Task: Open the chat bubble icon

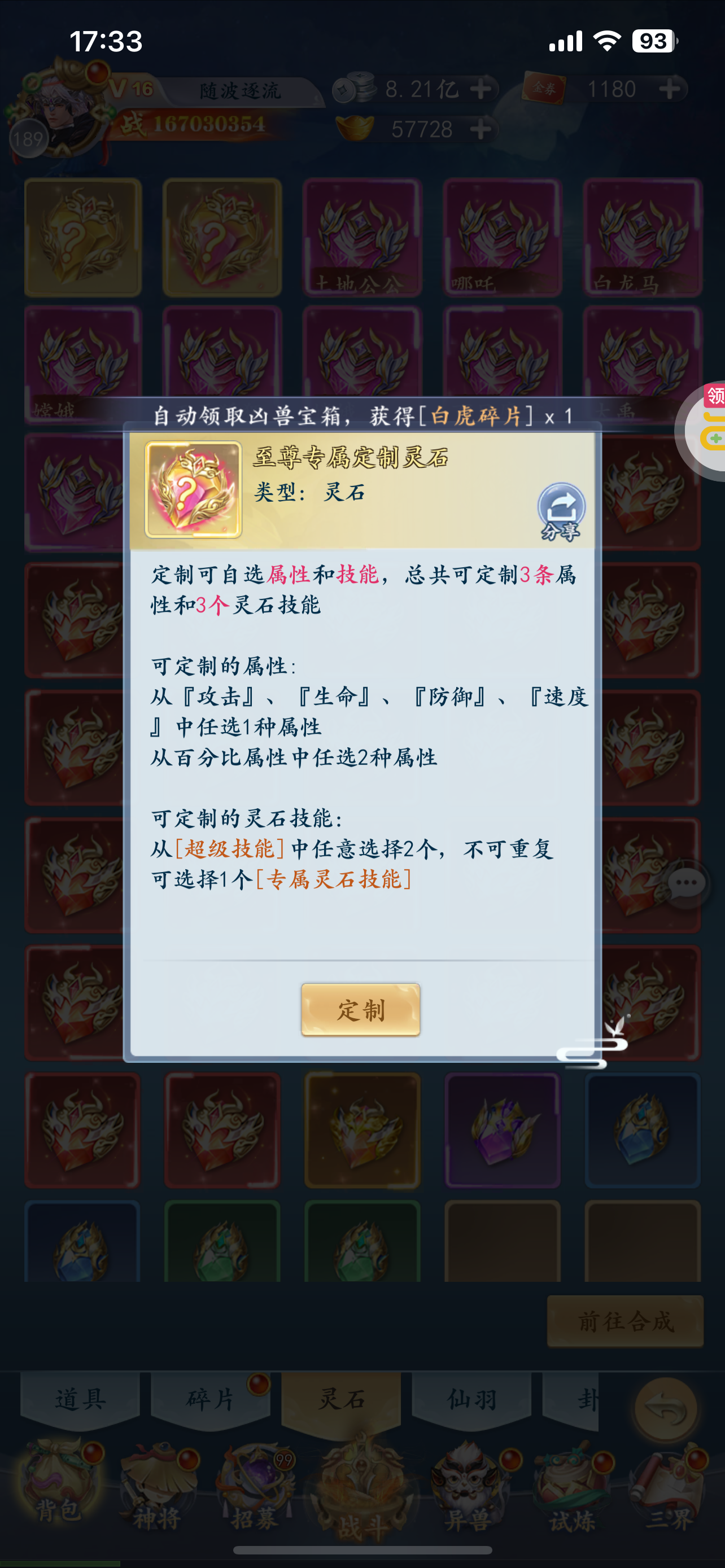Action: (x=686, y=883)
